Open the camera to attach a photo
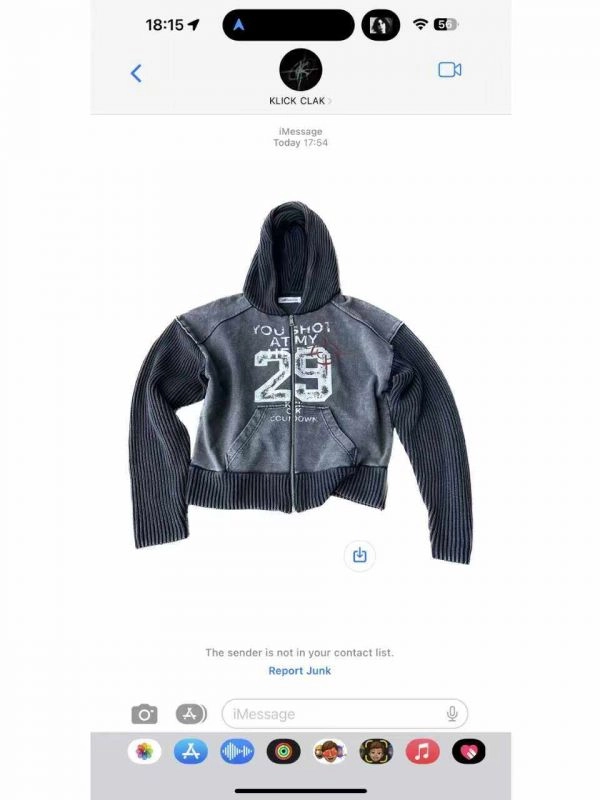The image size is (600, 800). [145, 714]
